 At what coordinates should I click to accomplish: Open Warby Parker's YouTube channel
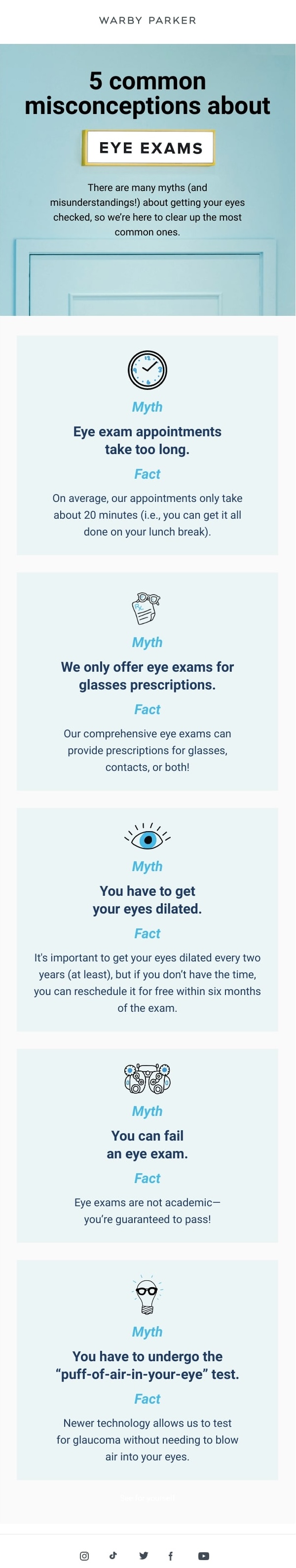click(203, 1556)
